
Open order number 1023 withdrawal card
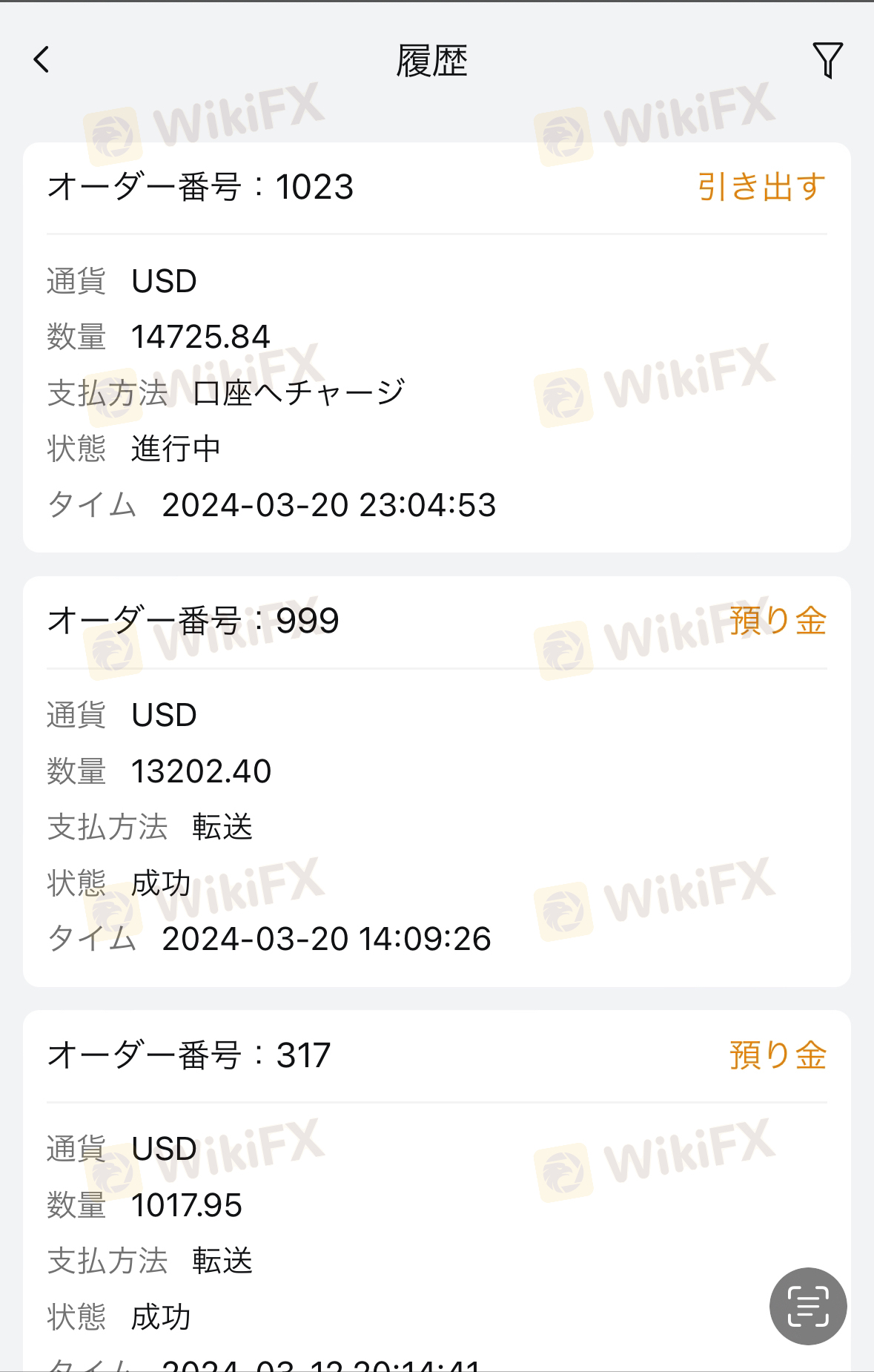tap(436, 347)
